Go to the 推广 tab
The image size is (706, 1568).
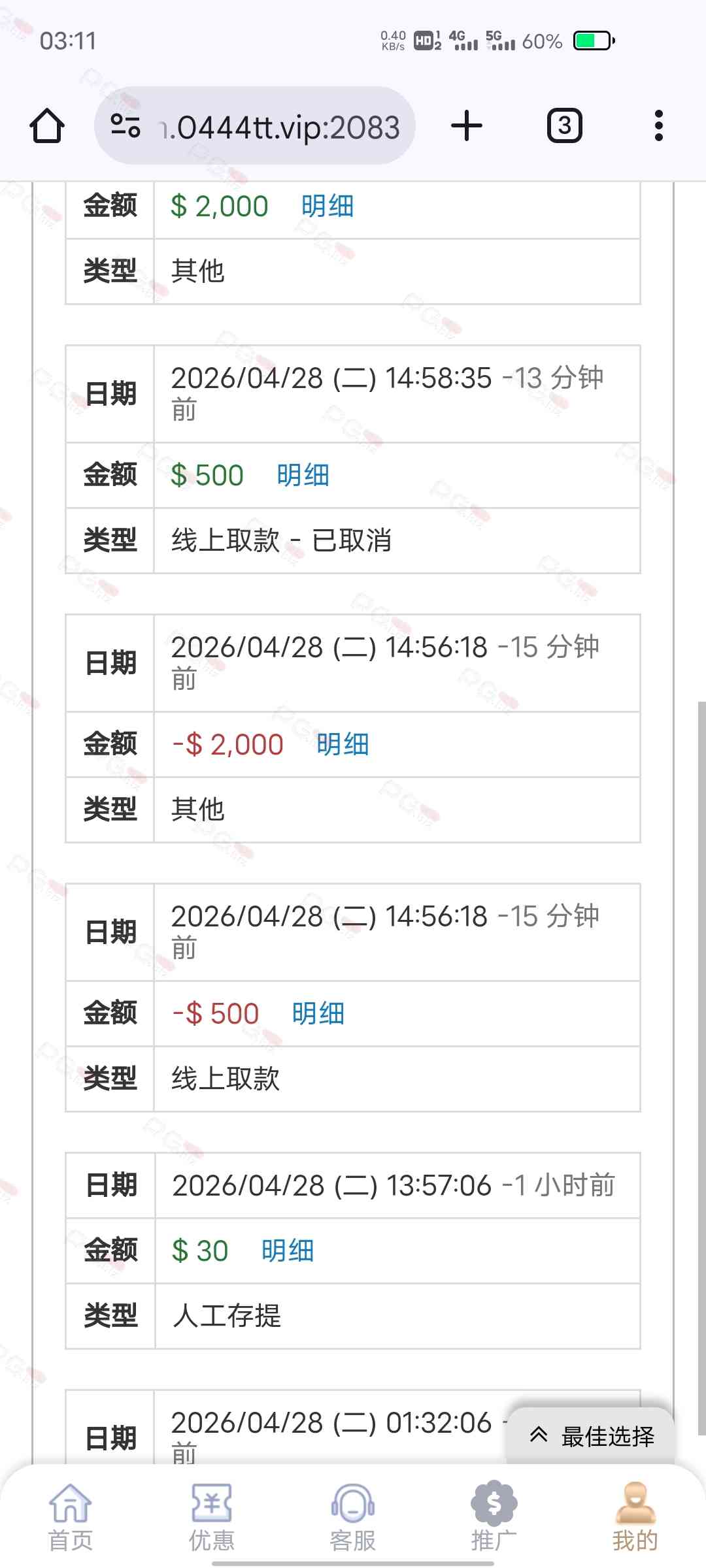pos(494,1517)
